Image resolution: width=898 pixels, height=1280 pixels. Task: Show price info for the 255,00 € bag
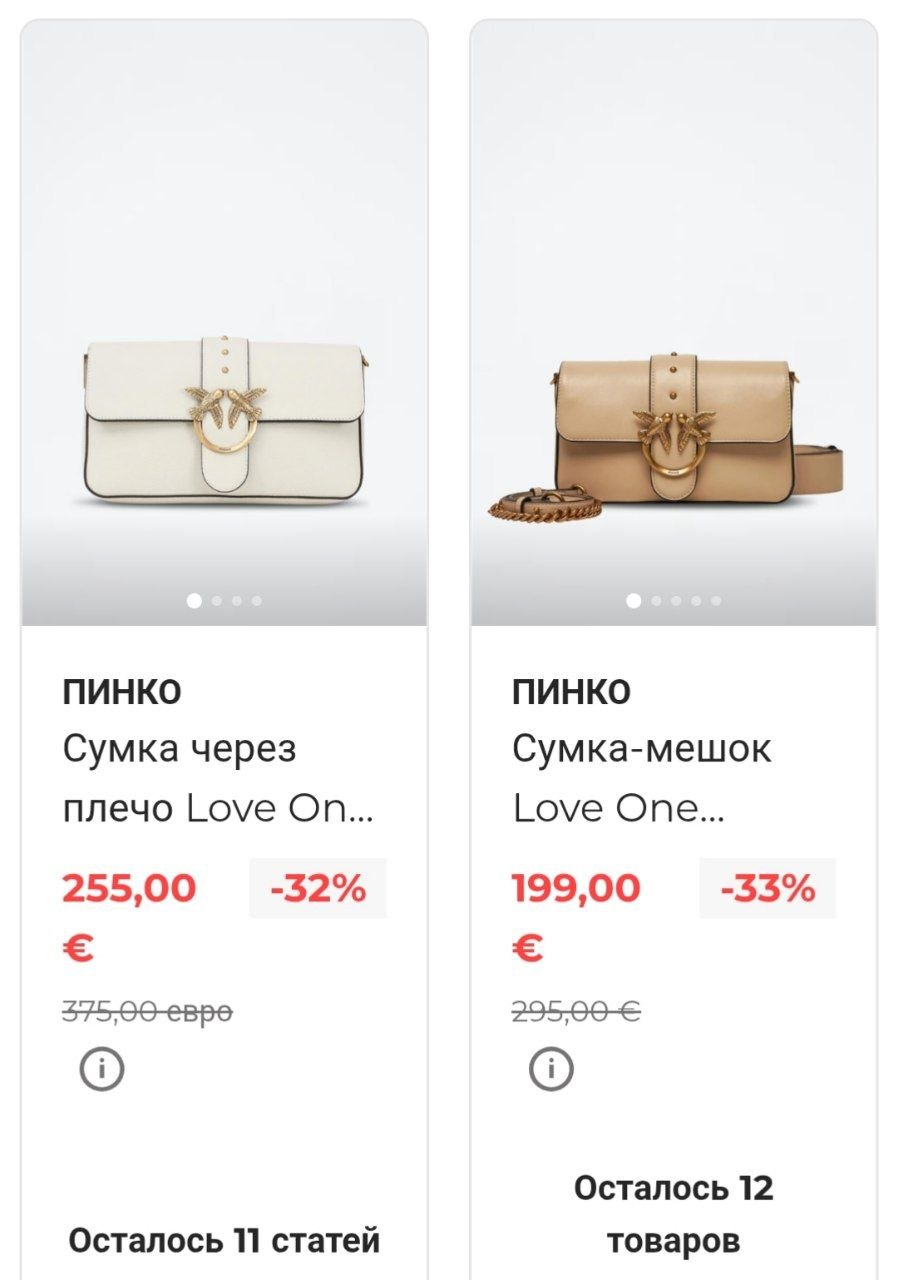[x=101, y=1070]
